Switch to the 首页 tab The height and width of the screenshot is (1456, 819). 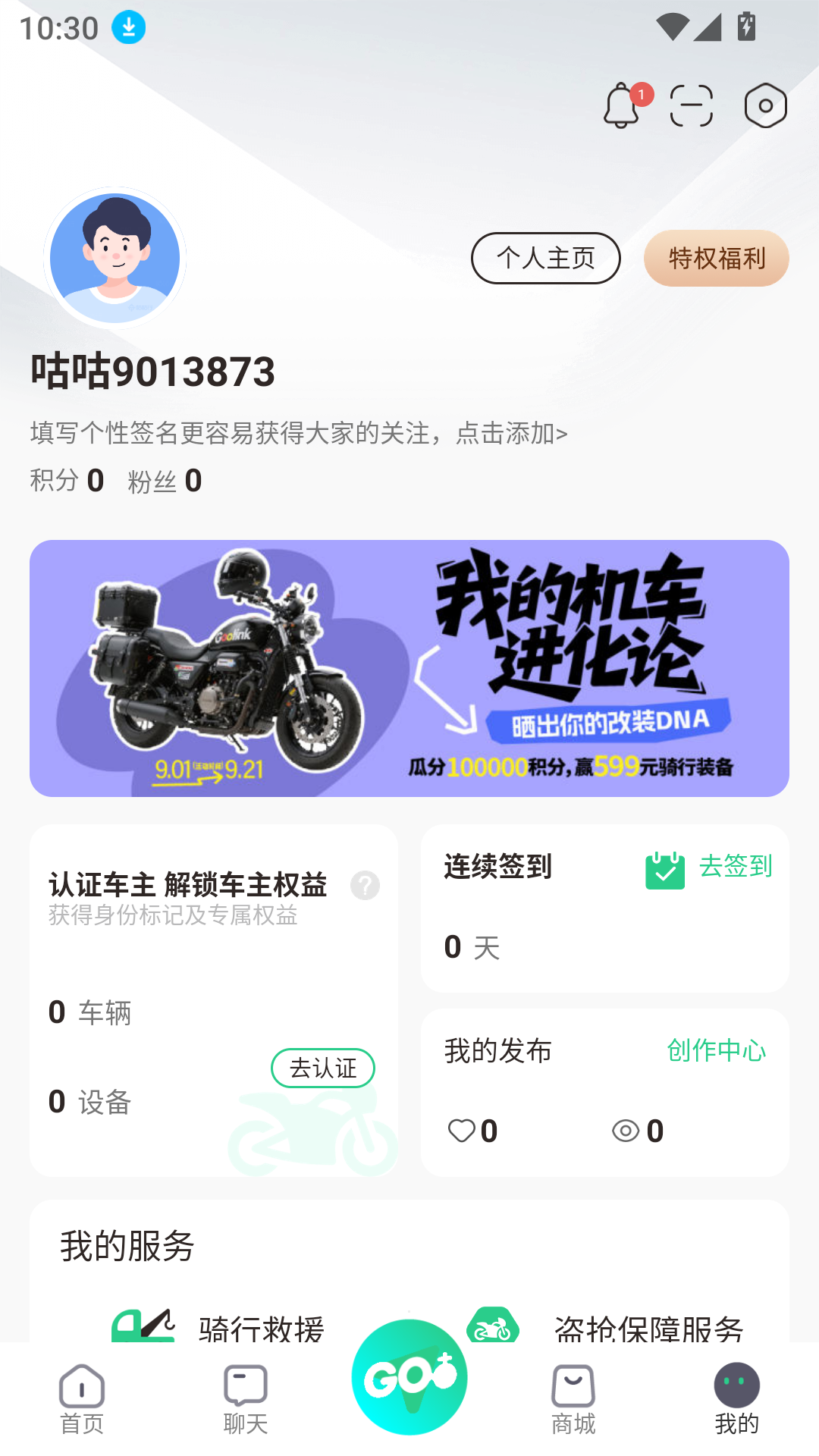pos(82,1400)
